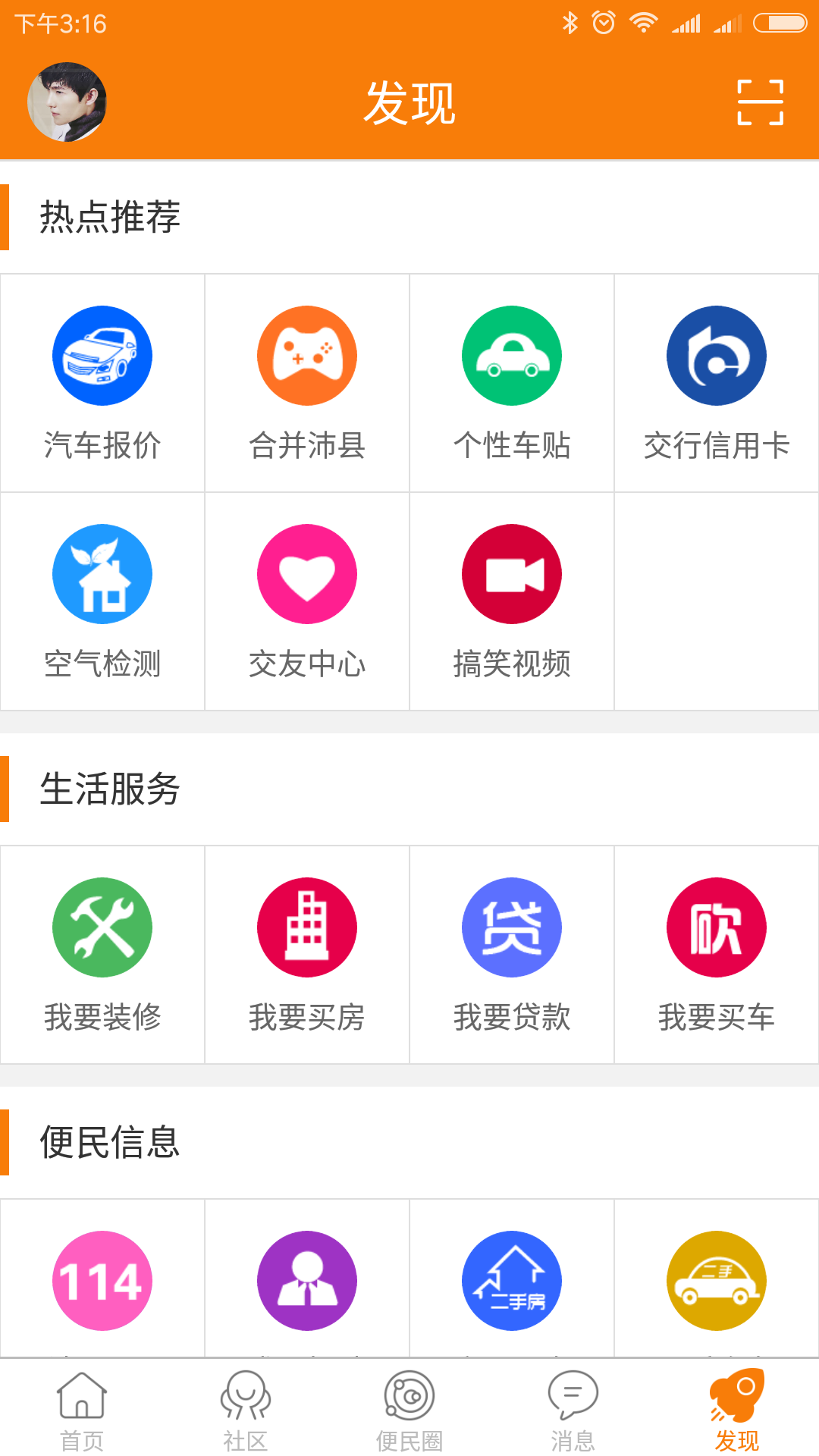Open 我要买房 house buying
Image resolution: width=819 pixels, height=1456 pixels.
coord(307,955)
